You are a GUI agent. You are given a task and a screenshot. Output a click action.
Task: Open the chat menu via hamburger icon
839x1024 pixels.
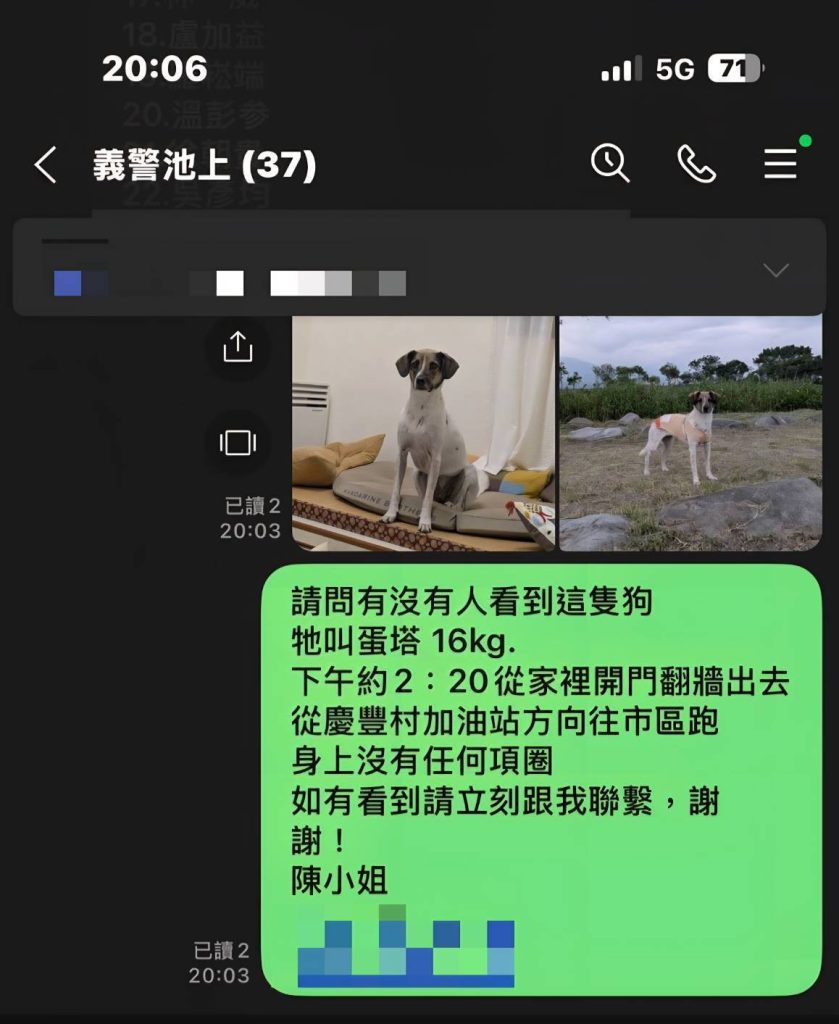click(x=778, y=164)
